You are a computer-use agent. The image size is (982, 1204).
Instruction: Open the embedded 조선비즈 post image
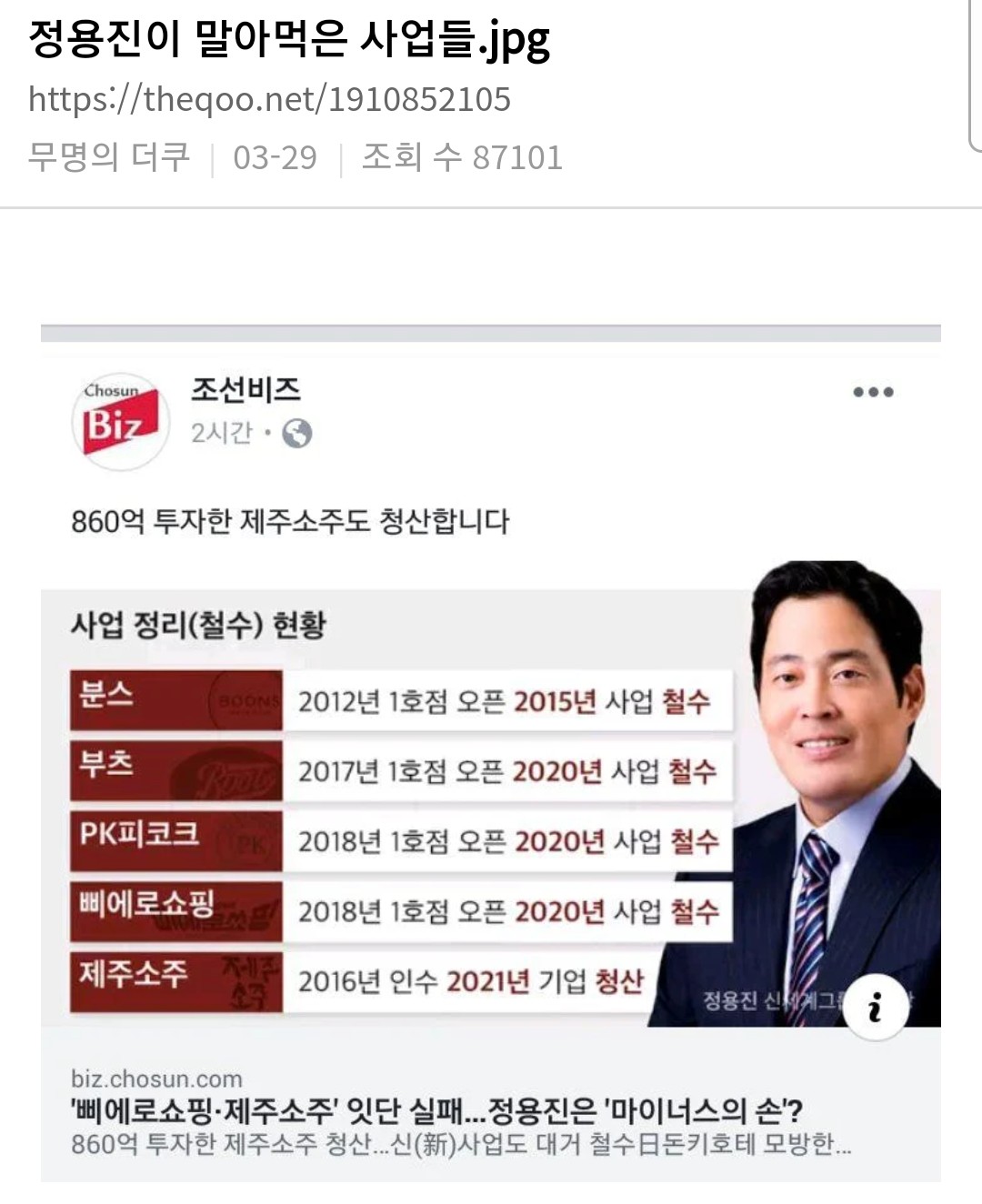(491, 806)
